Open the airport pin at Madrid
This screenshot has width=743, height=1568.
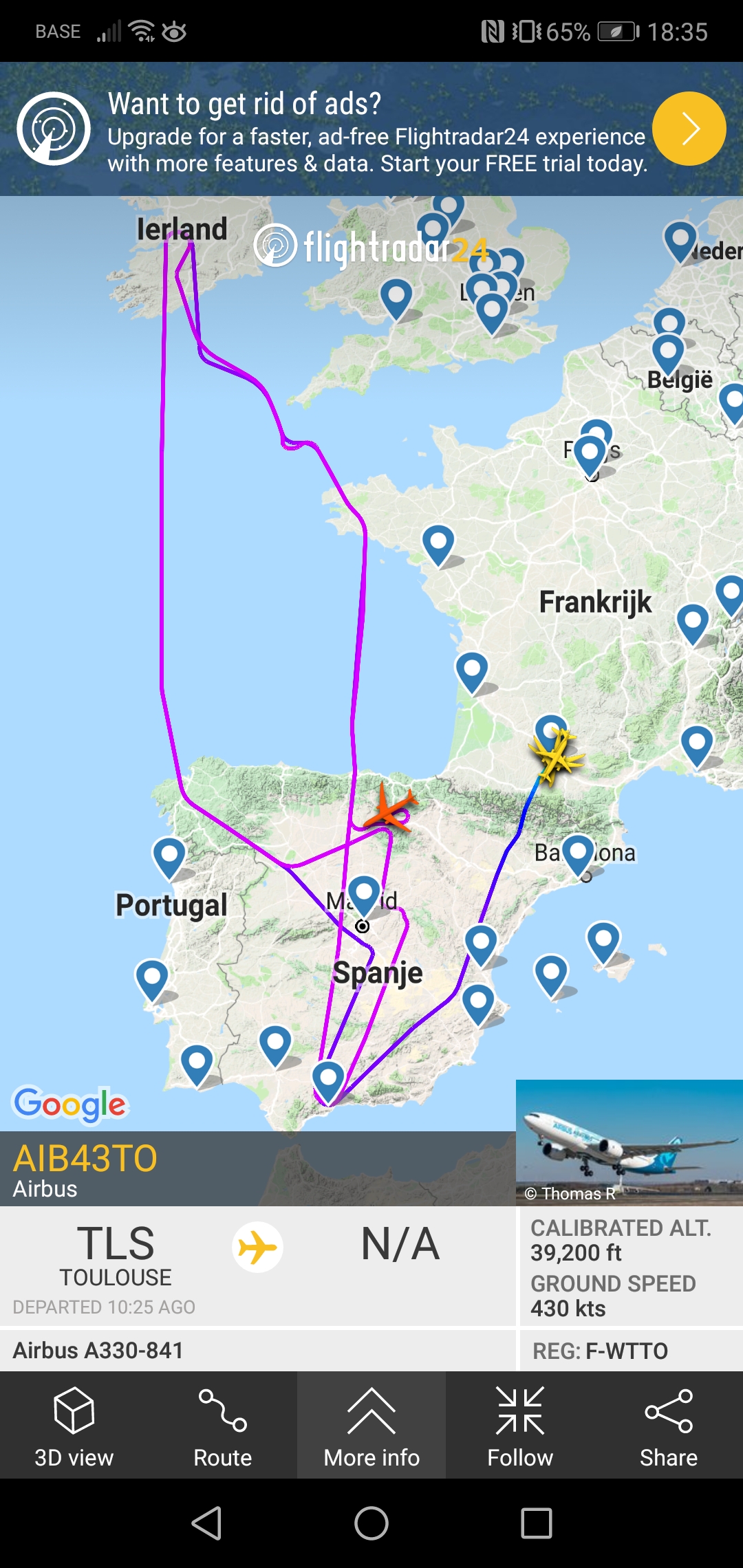[364, 894]
